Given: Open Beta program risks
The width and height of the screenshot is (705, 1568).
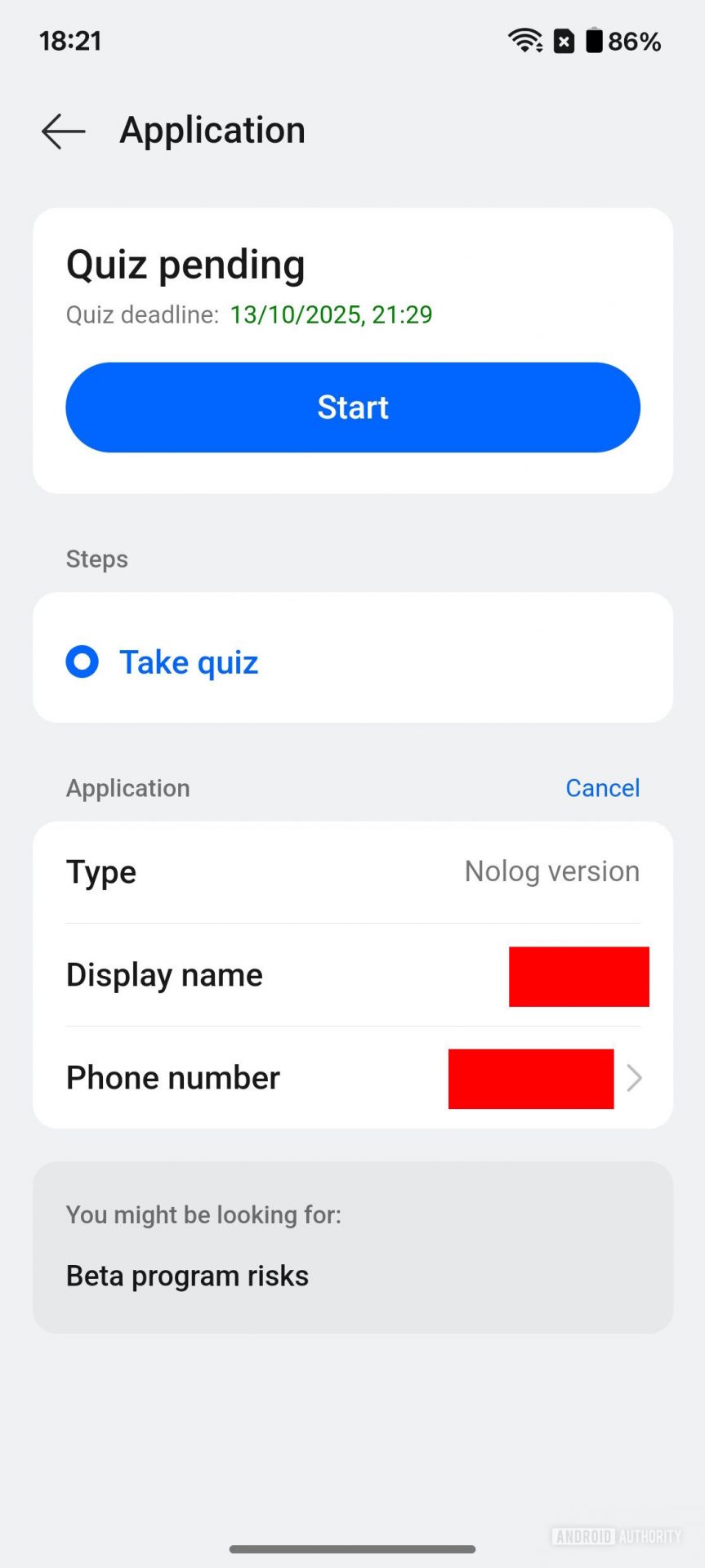Looking at the screenshot, I should [x=188, y=1276].
